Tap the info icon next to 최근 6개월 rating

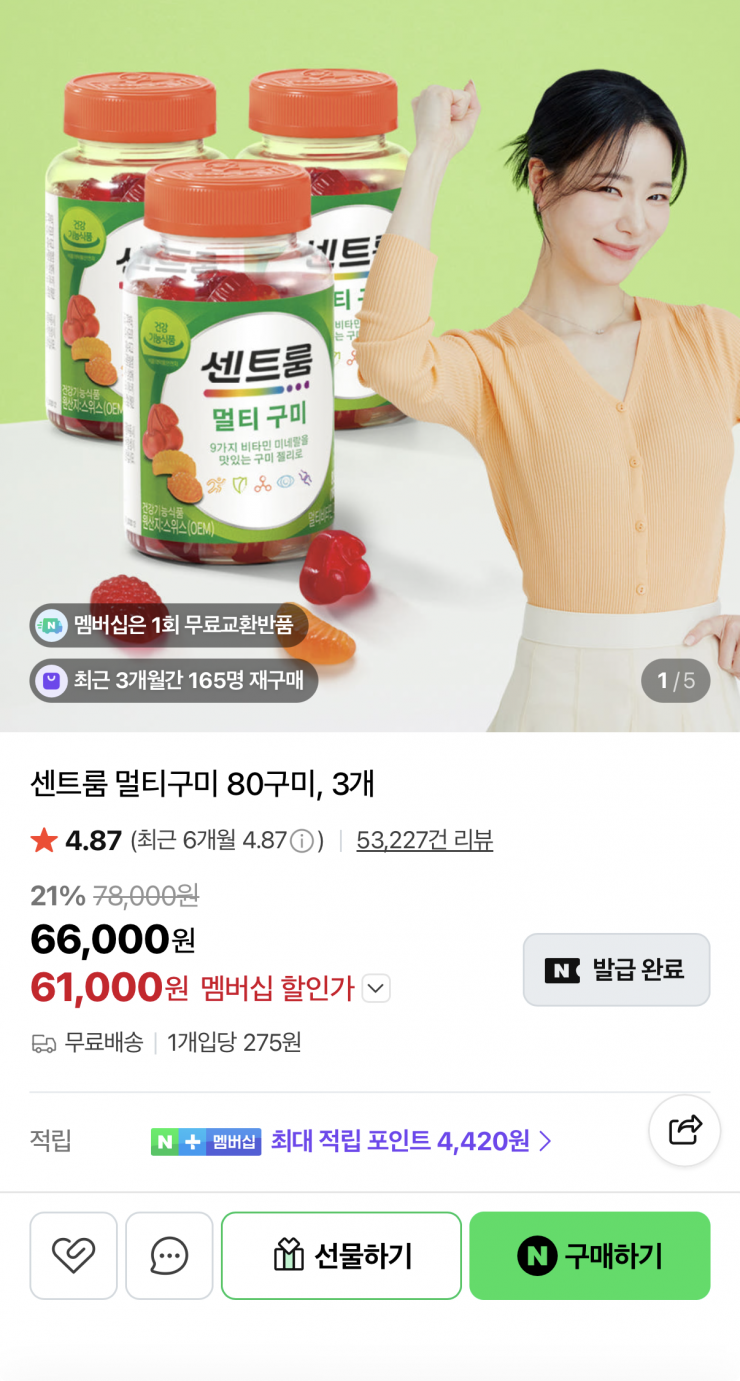[x=301, y=841]
